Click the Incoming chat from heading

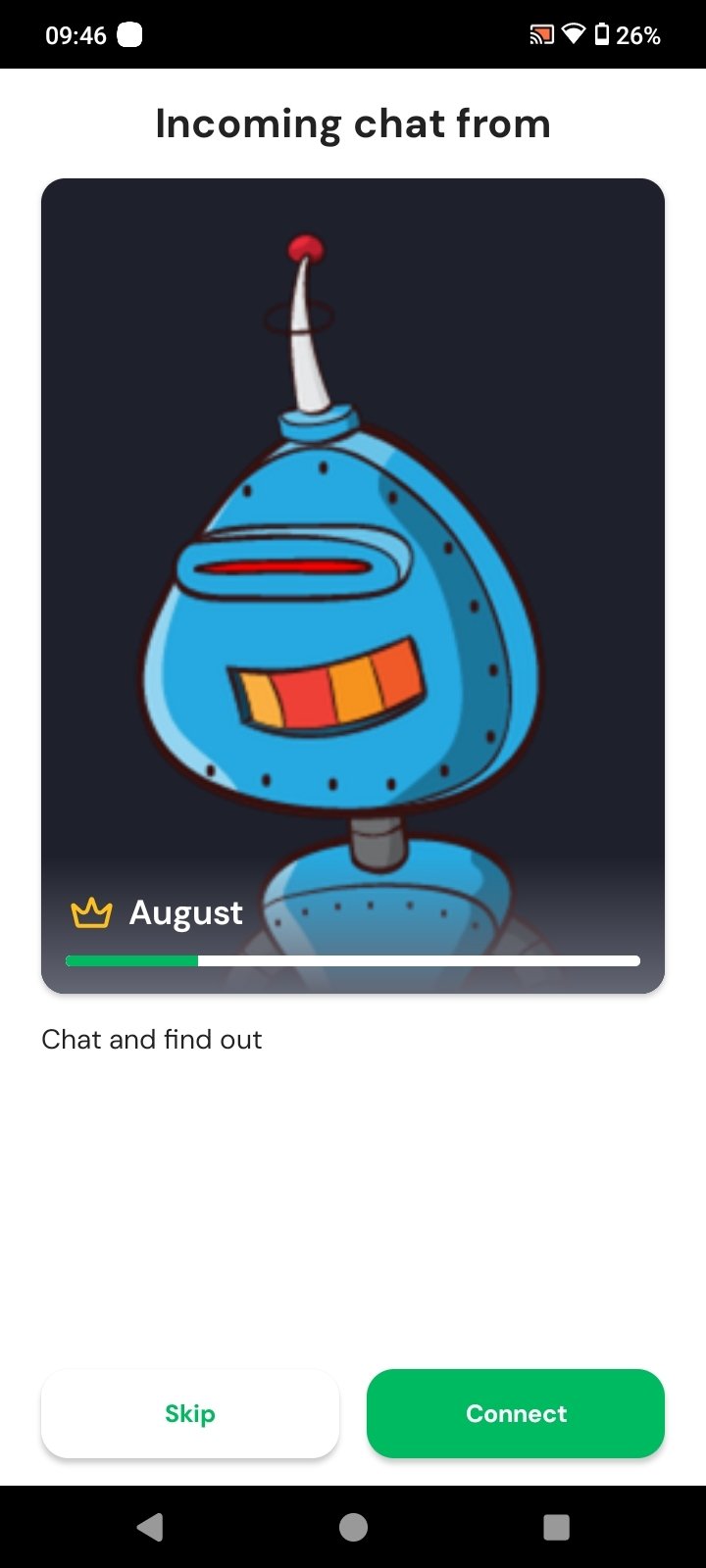pyautogui.click(x=353, y=123)
